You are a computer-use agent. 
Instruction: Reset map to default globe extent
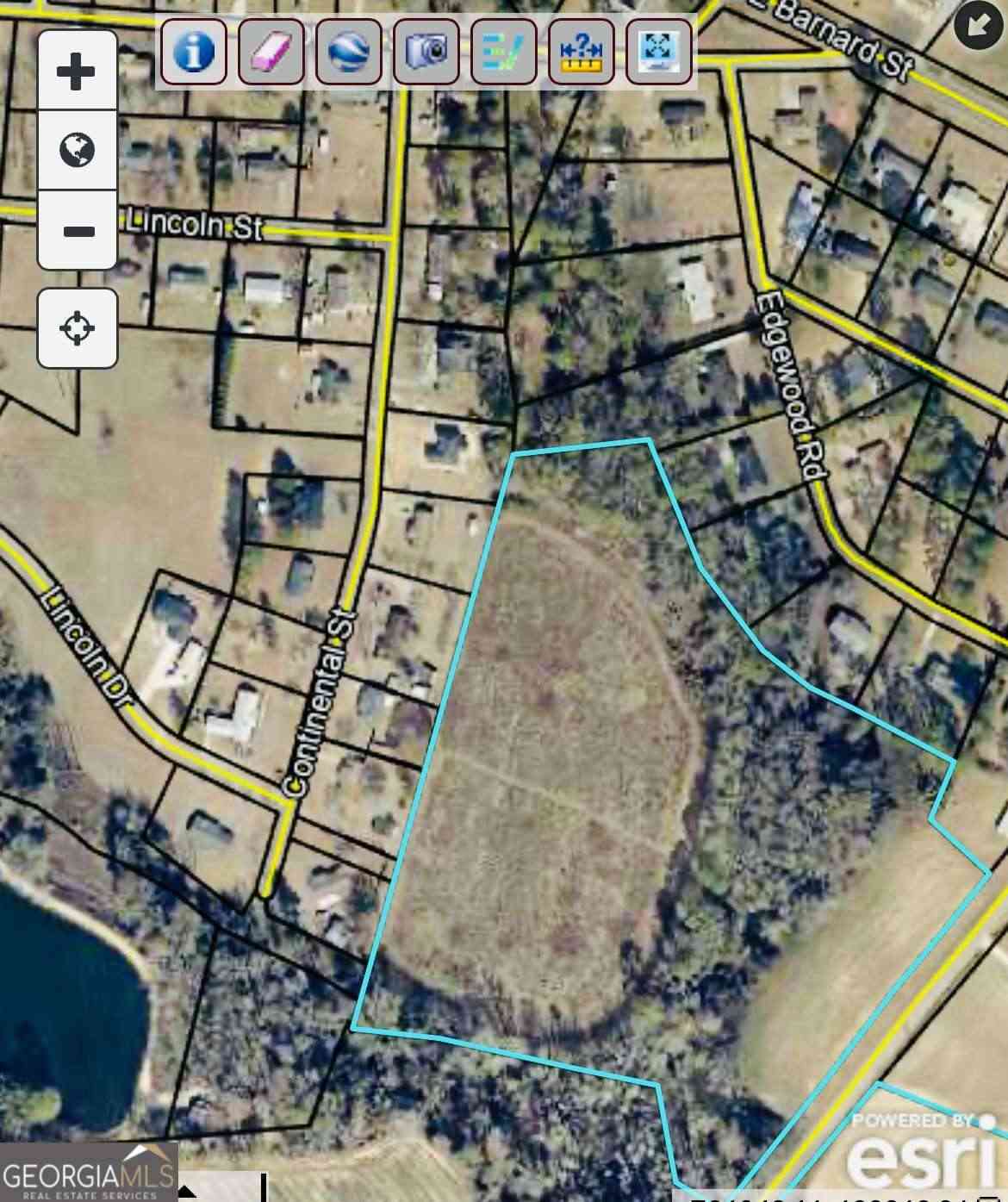tap(78, 150)
